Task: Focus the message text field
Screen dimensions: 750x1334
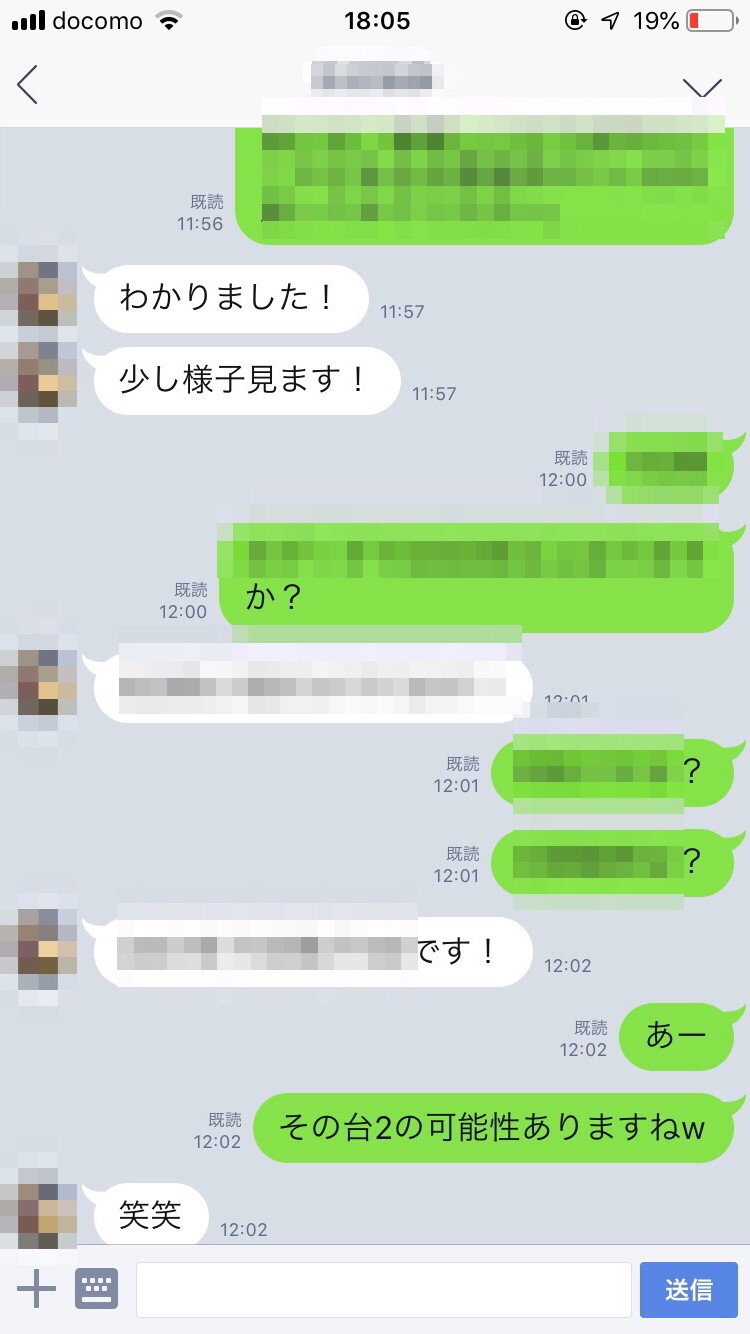Action: tap(383, 1289)
